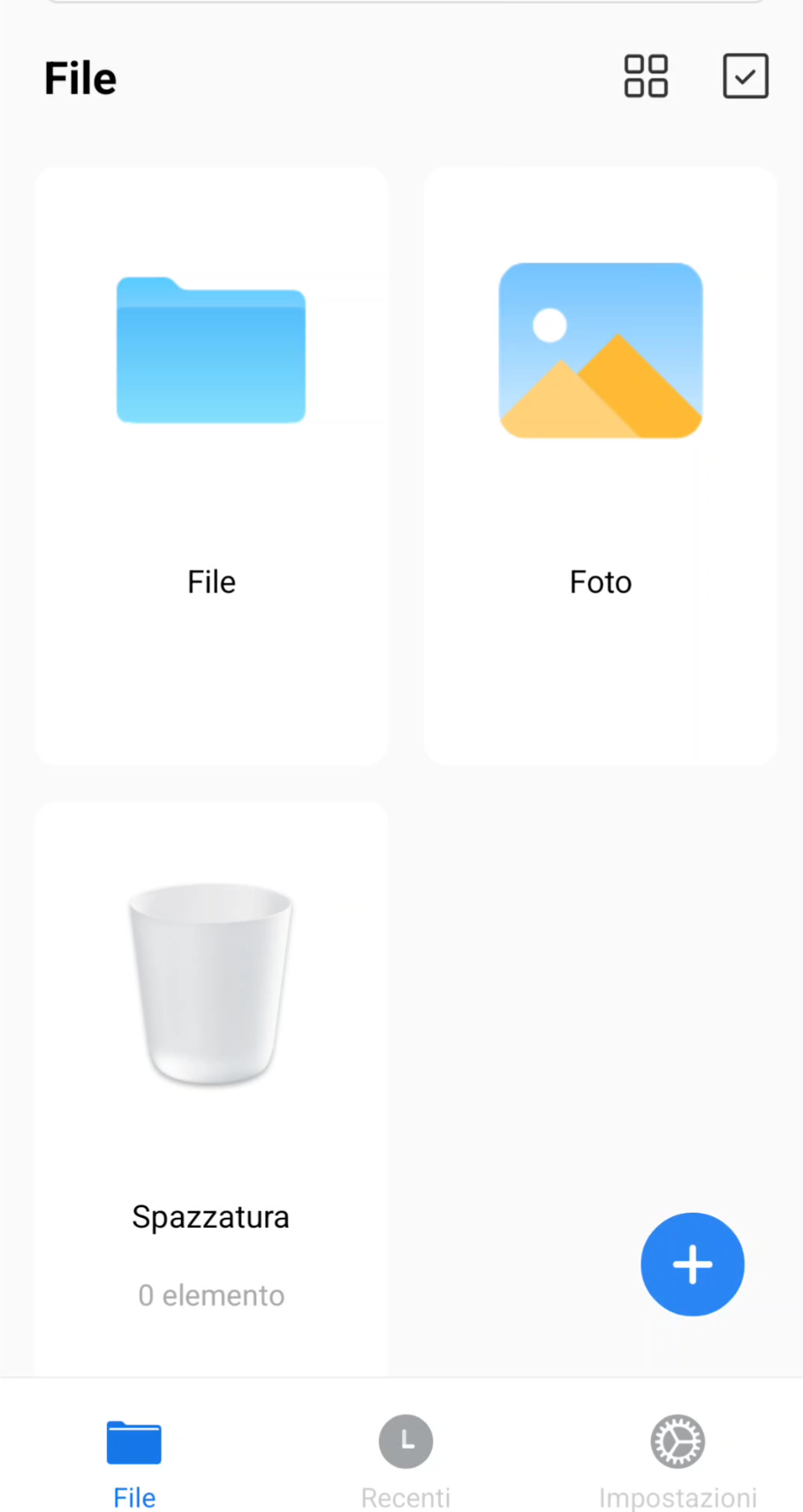Enable selection mode with the checkmark icon

tap(746, 76)
